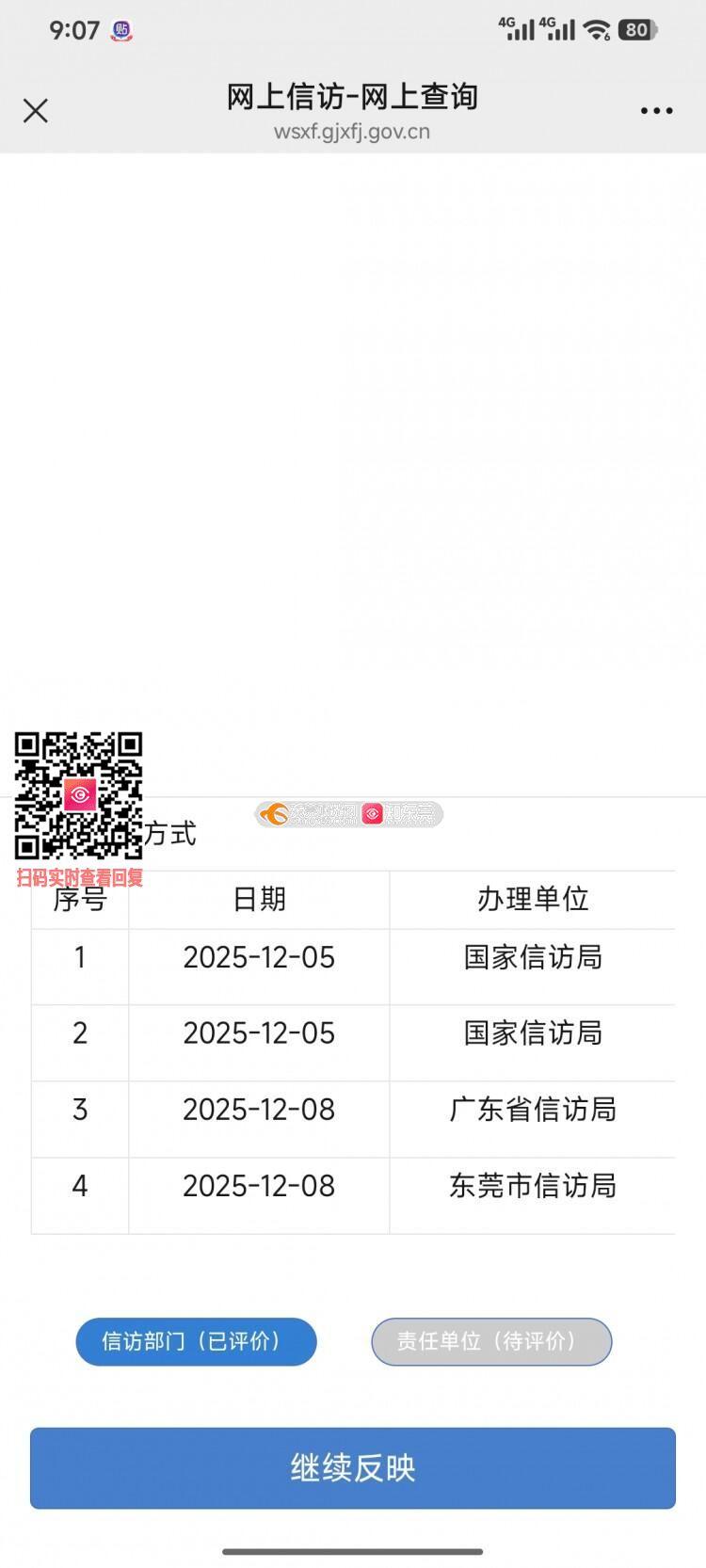The width and height of the screenshot is (706, 1568).
Task: Select the 信访部门（已评价）button
Action: pyautogui.click(x=196, y=1341)
